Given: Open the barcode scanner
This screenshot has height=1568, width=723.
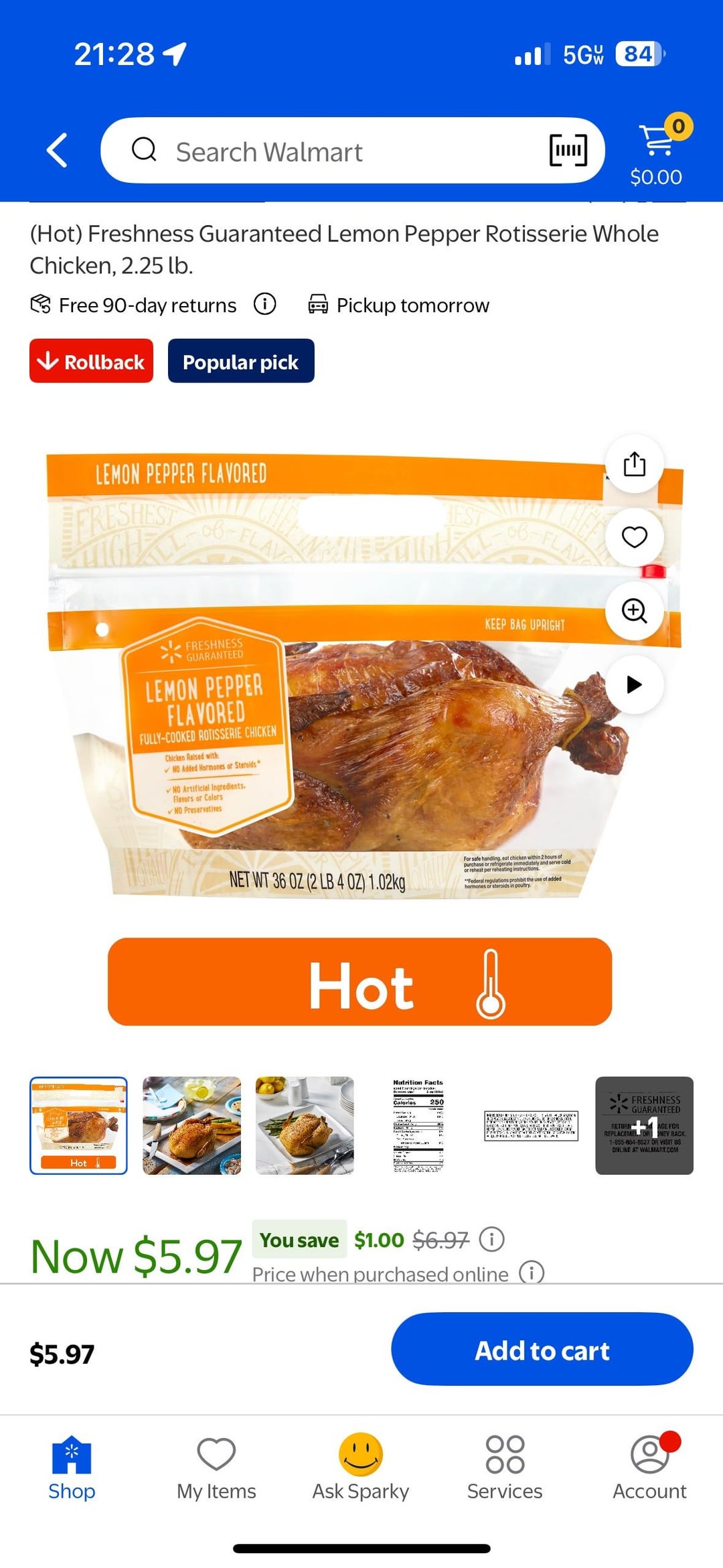Looking at the screenshot, I should click(568, 150).
